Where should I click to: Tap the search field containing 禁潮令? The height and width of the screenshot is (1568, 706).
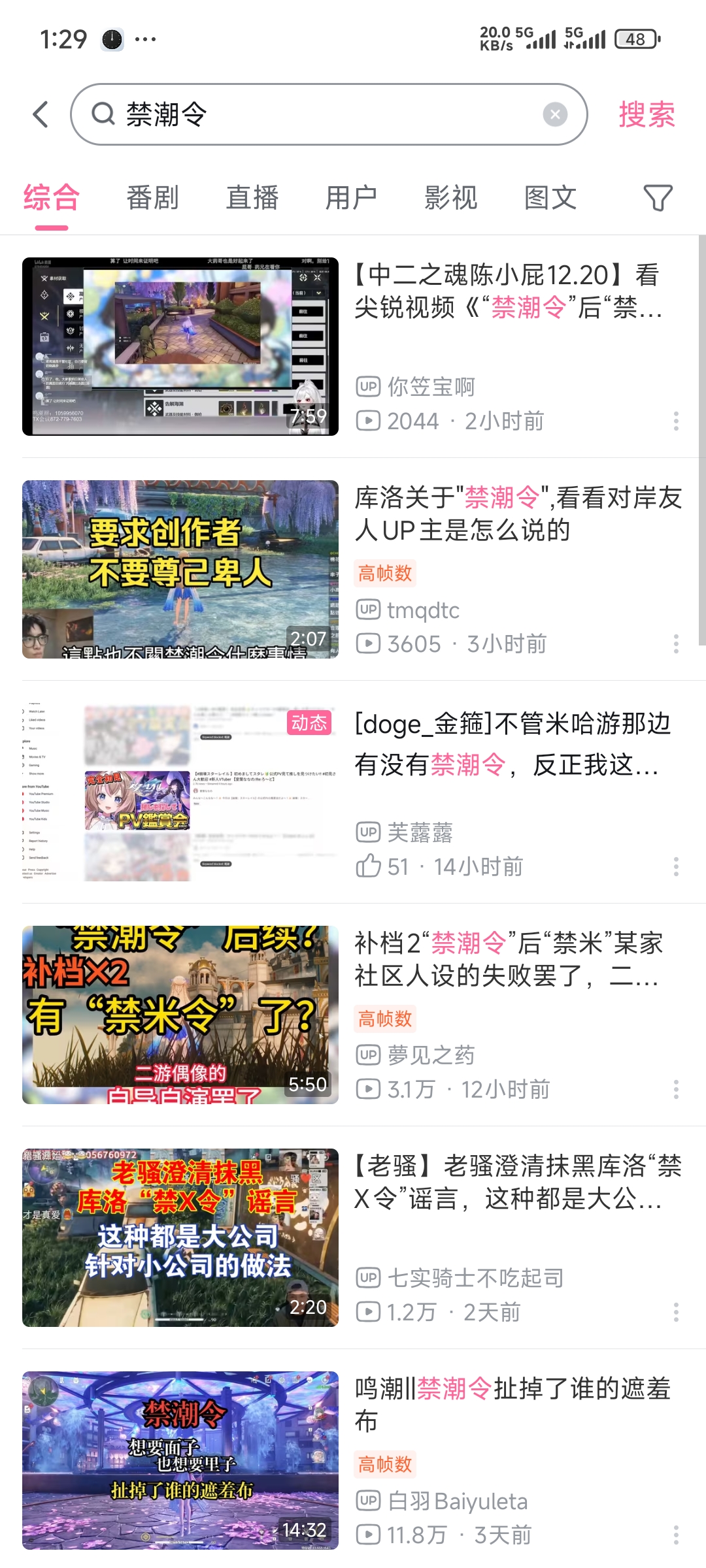[x=314, y=114]
